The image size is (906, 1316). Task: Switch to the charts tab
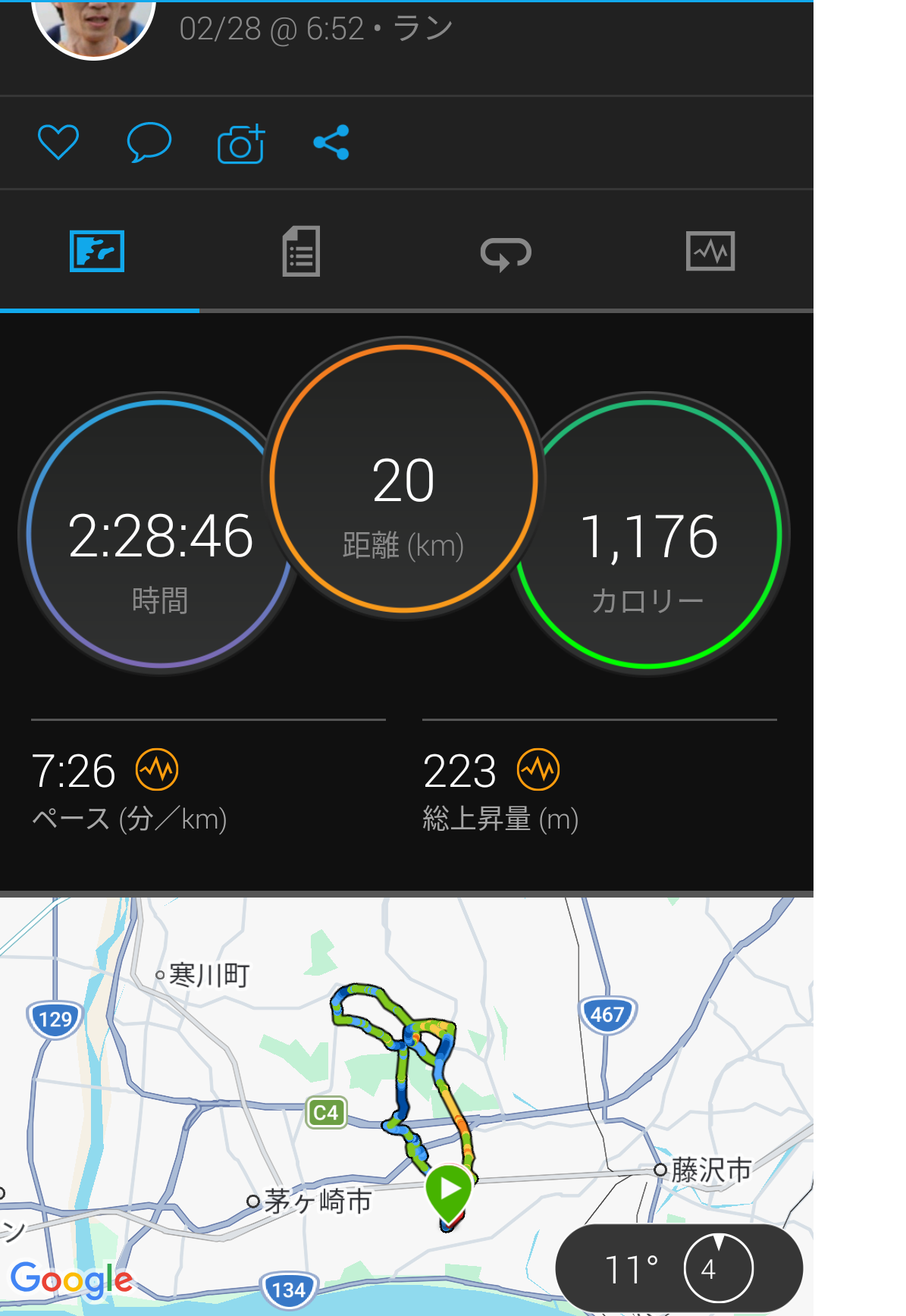[710, 251]
